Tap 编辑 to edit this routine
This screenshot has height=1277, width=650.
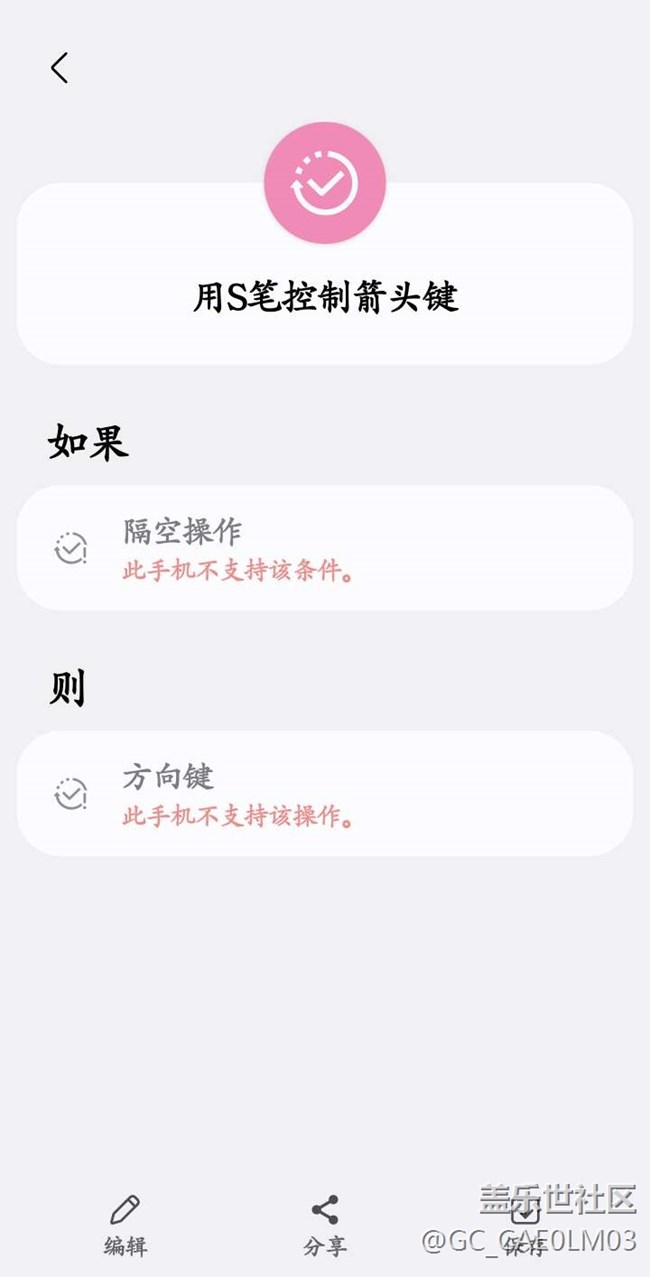(x=125, y=1224)
